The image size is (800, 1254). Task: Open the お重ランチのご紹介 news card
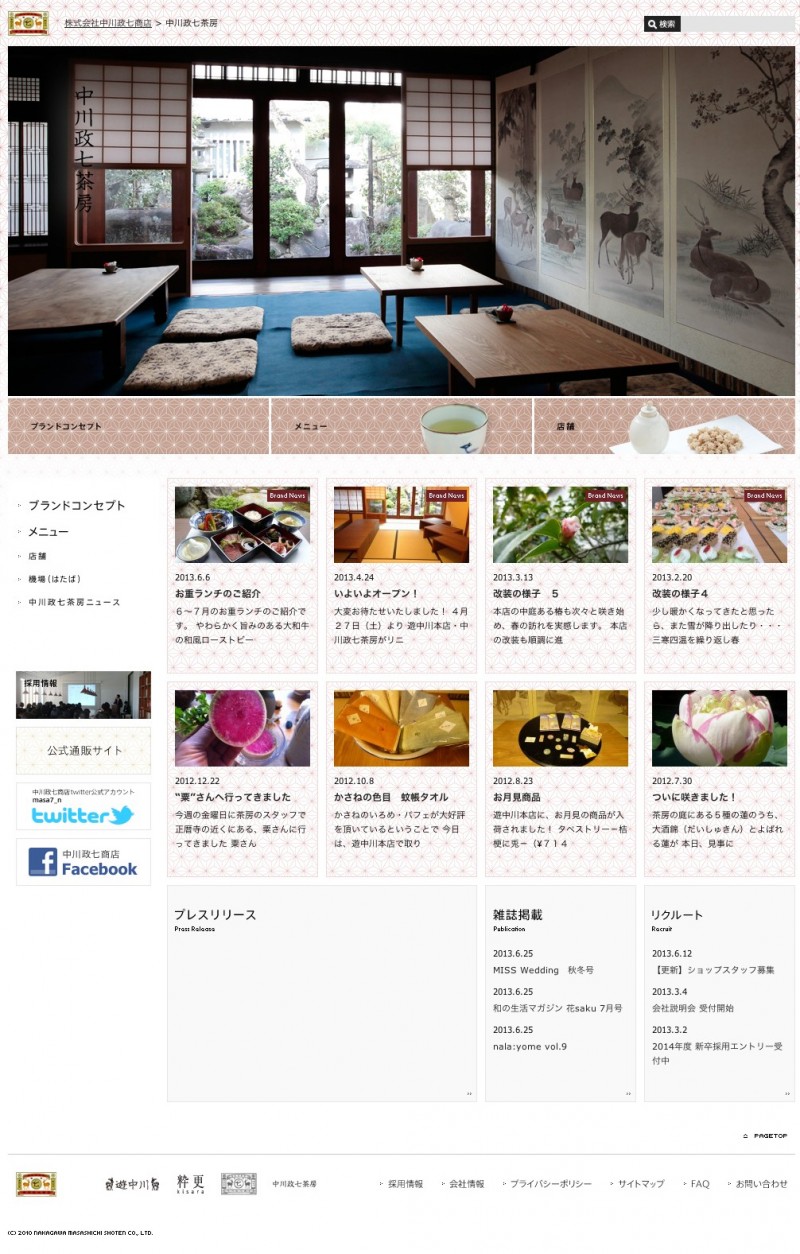(x=242, y=575)
